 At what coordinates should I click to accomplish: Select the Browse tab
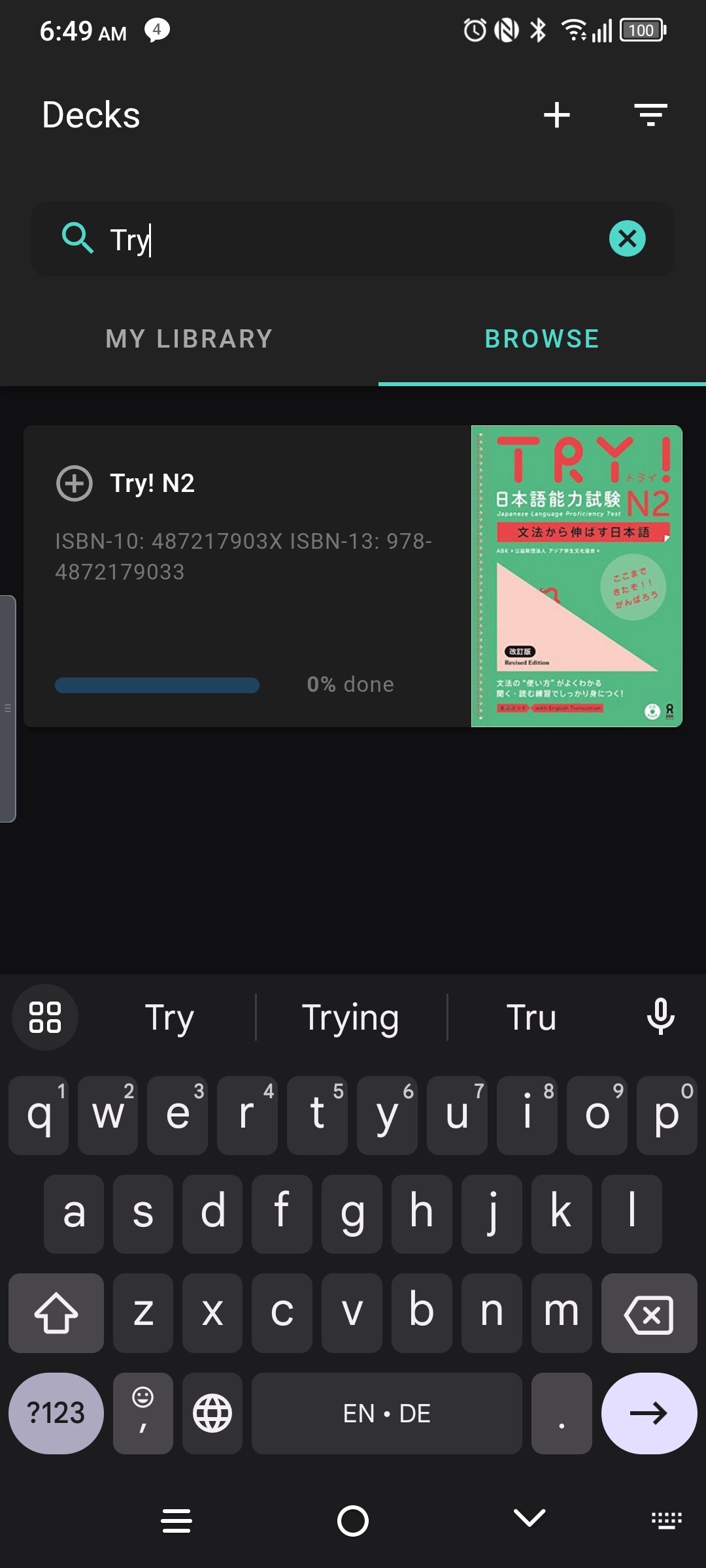(542, 338)
